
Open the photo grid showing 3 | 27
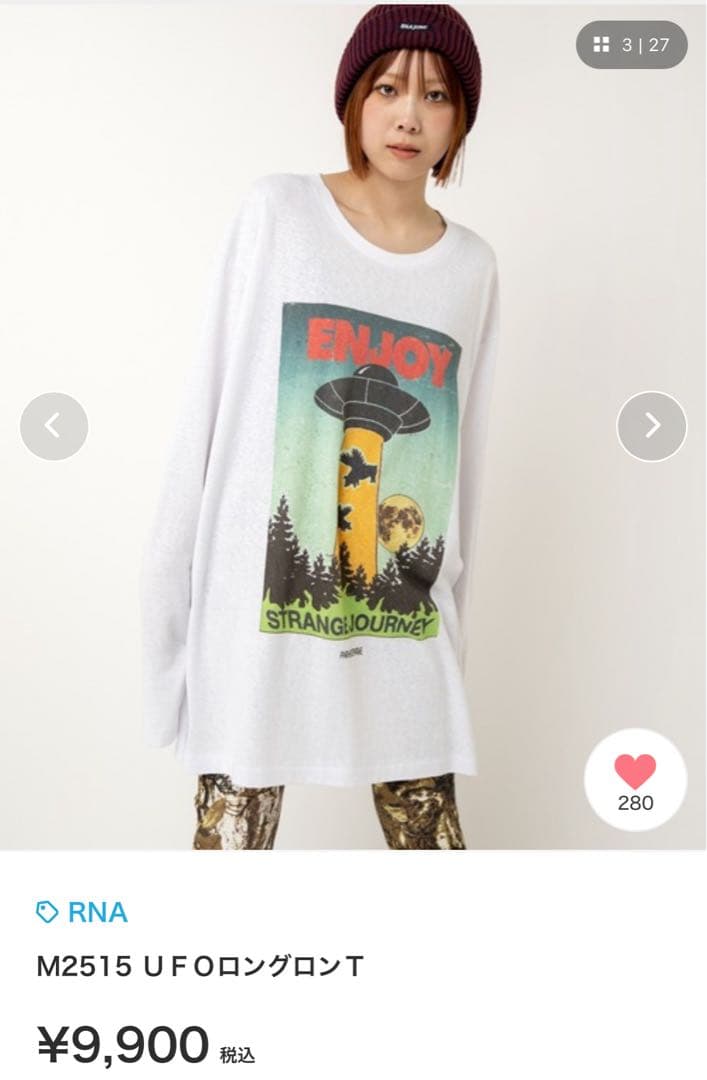tap(632, 45)
